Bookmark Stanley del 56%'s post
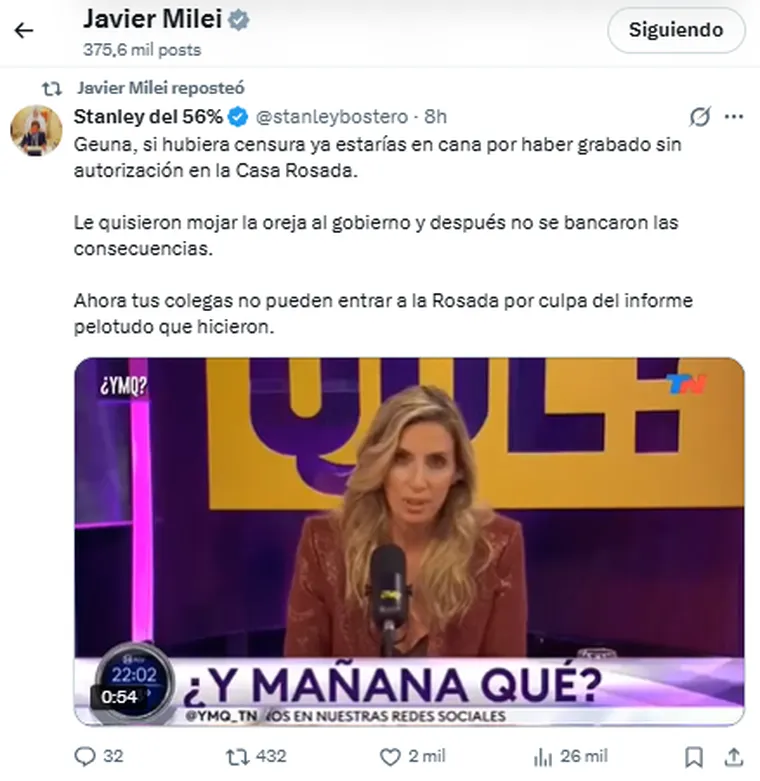The width and height of the screenshot is (760, 781). (694, 756)
